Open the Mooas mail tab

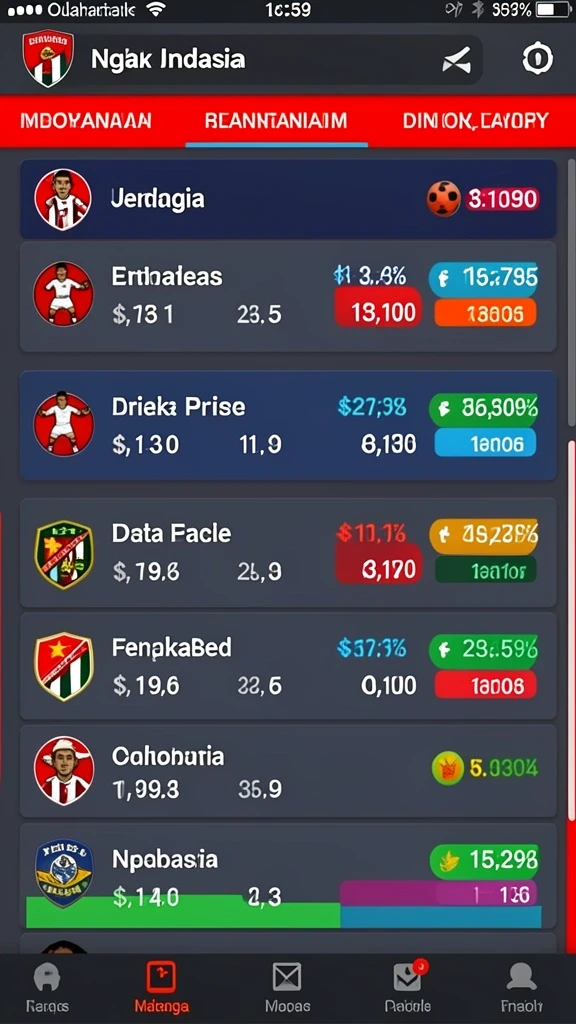287,987
